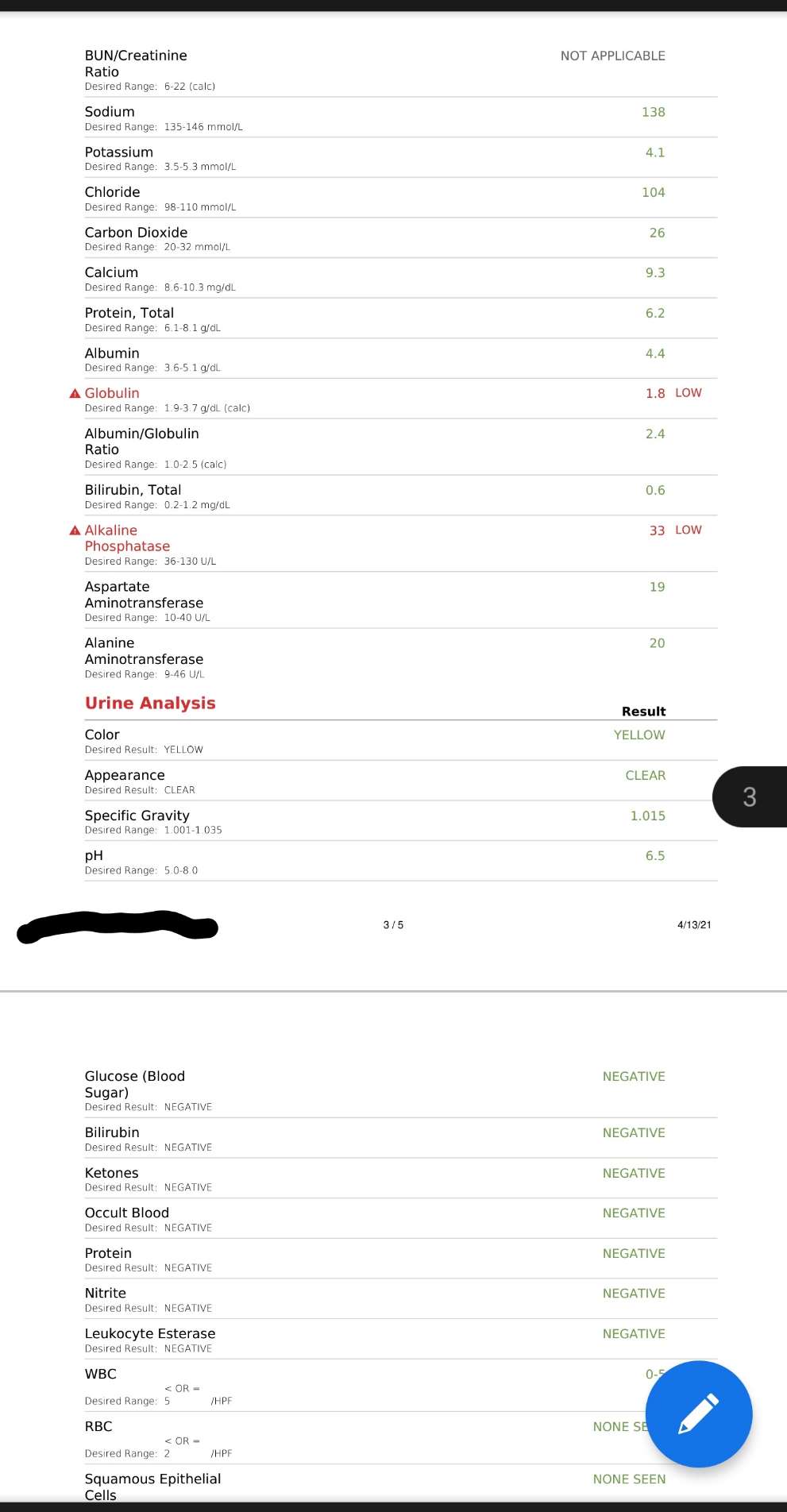
Task: Select the NONE SEEN result for Squamous Epithelial Cells
Action: pyautogui.click(x=629, y=1479)
